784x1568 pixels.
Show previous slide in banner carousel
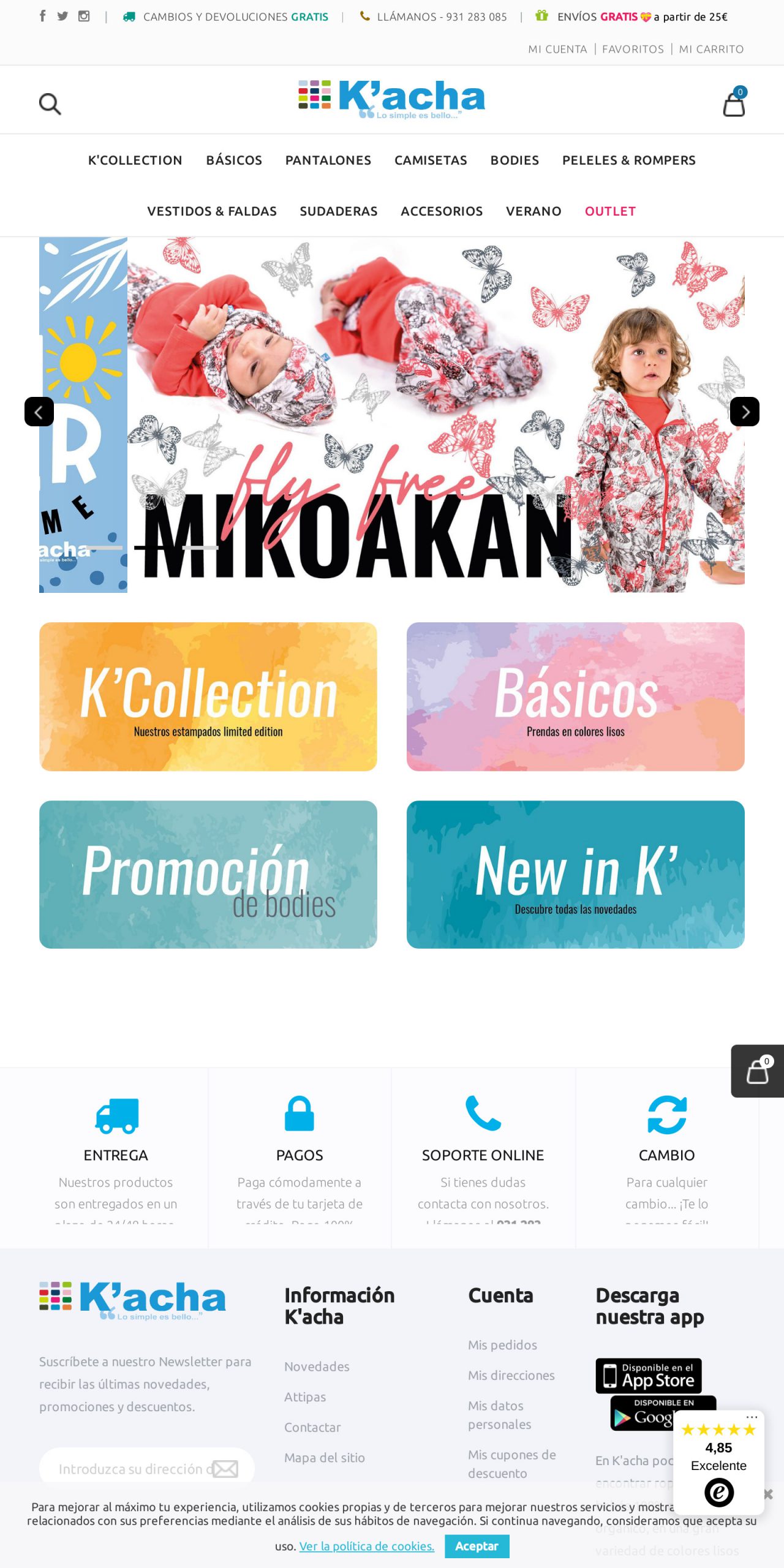[39, 412]
